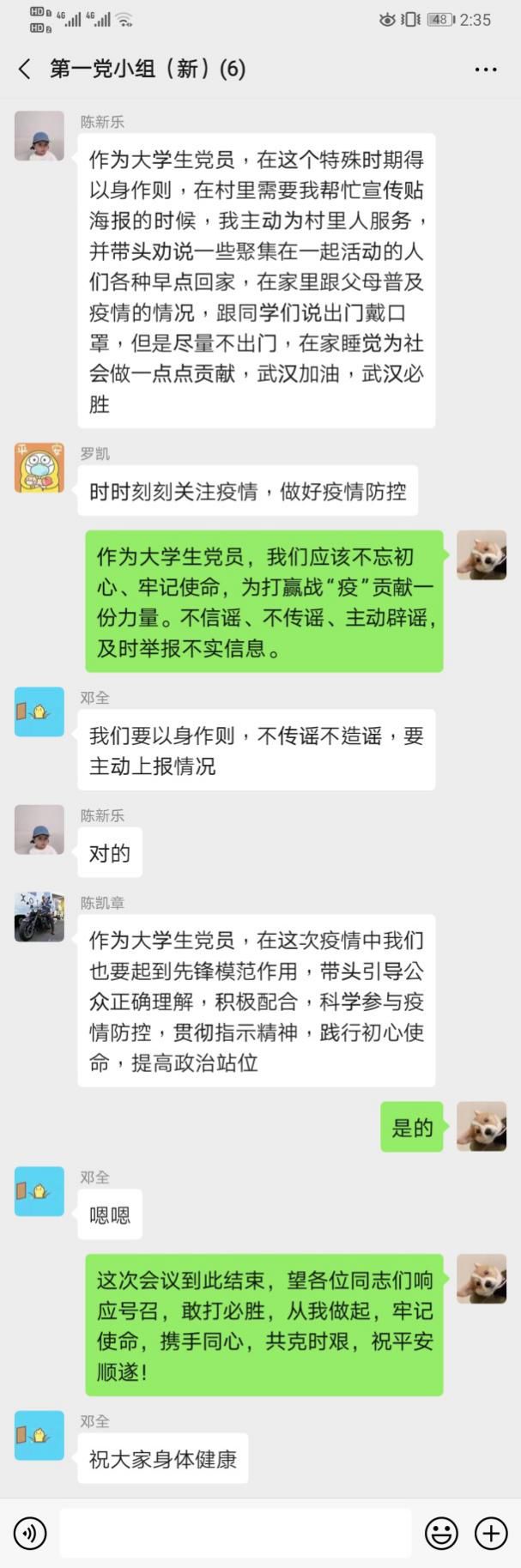Switch to voice message input
521x1568 pixels.
point(30,1533)
